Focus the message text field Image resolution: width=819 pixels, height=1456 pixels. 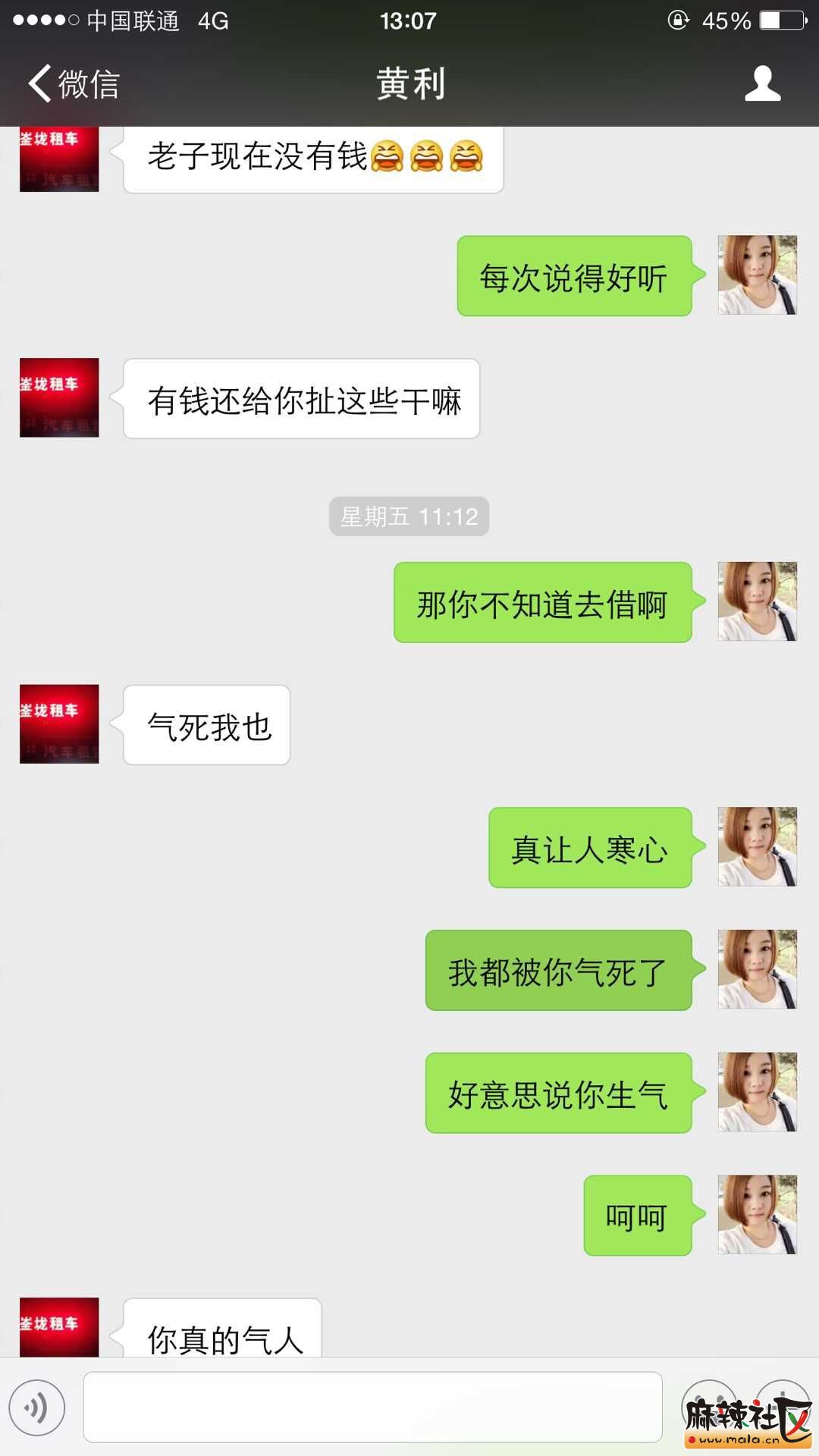click(372, 1407)
